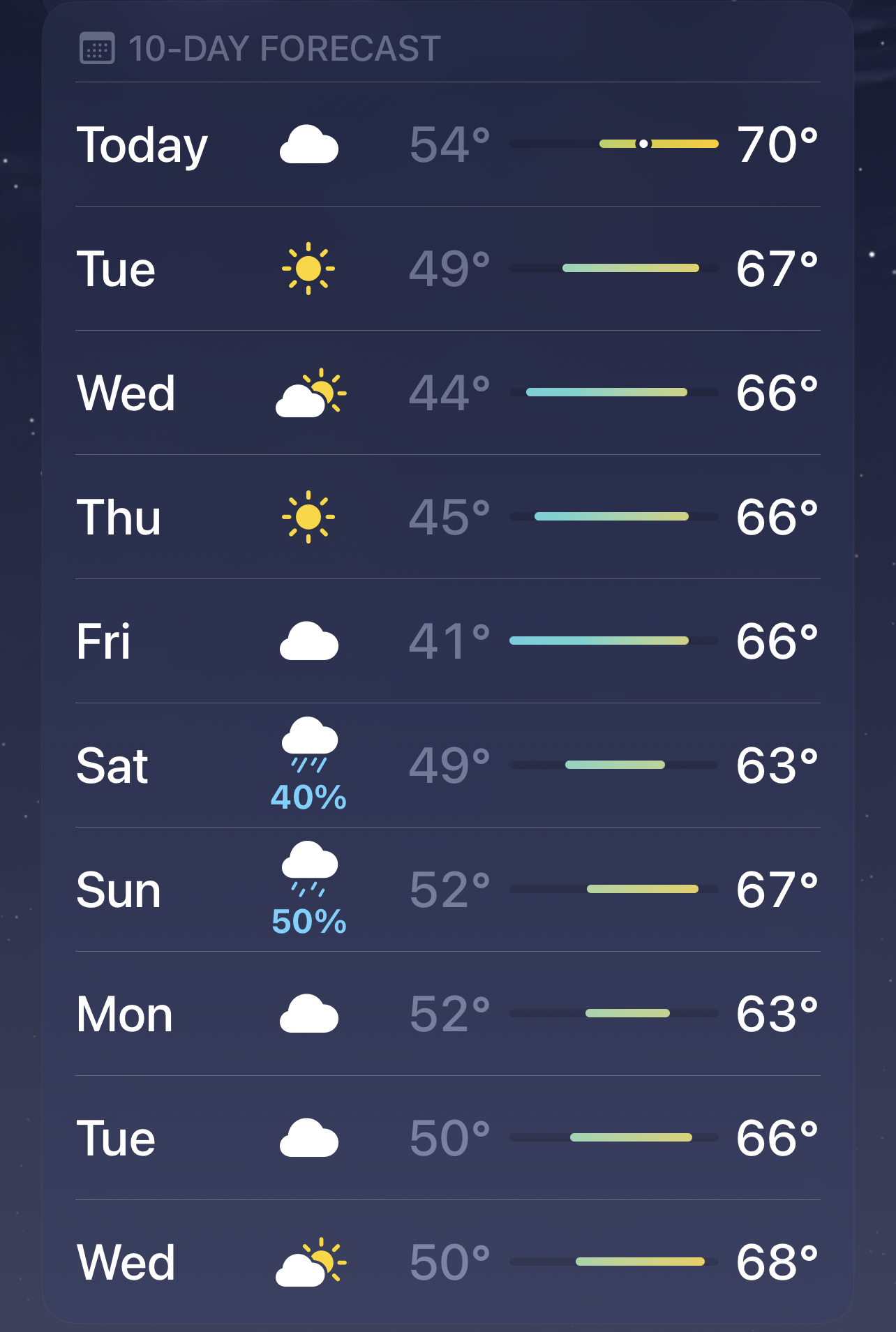Viewport: 896px width, 1332px height.
Task: Select Sun forecast with 50% rain
Action: [448, 890]
